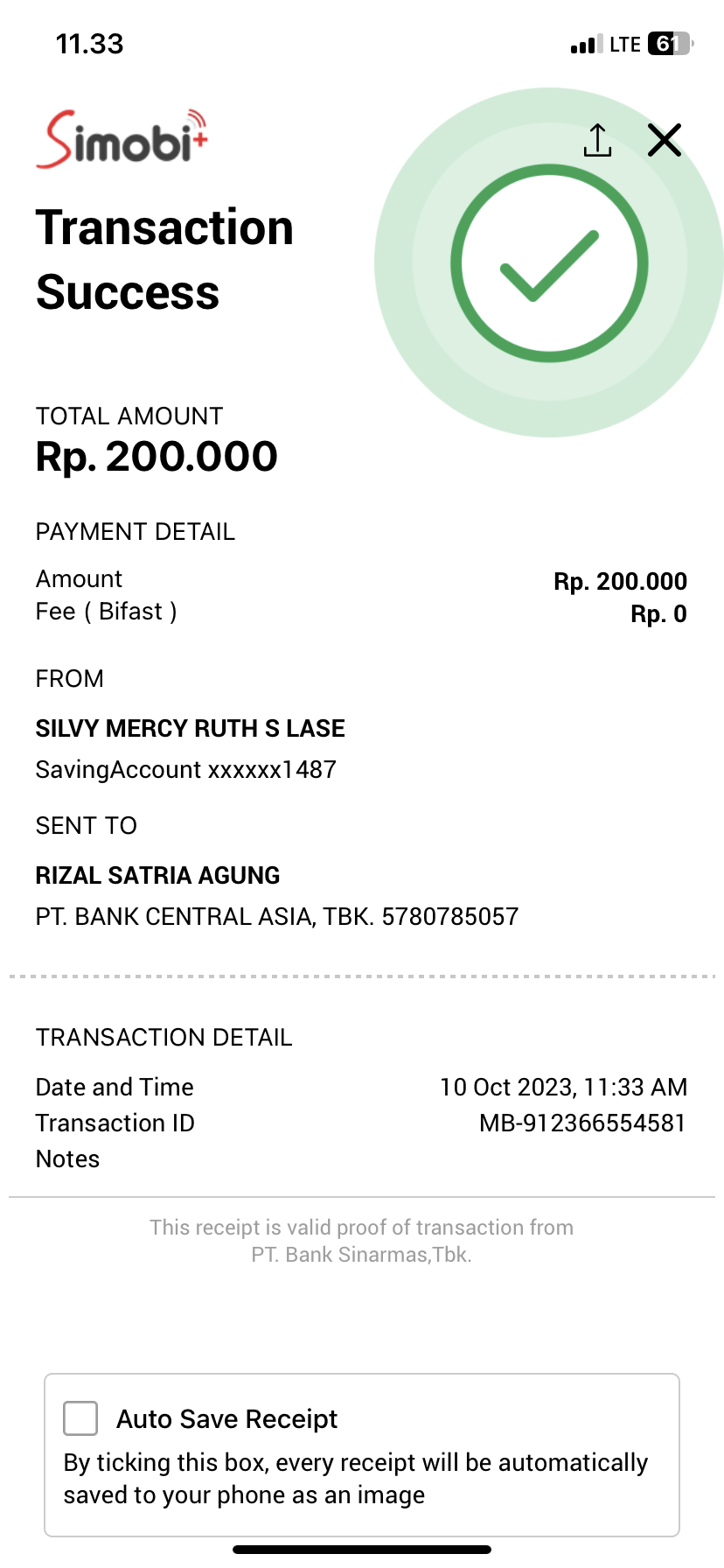
Task: Enable the Auto Save Receipt checkbox
Action: (x=80, y=1418)
